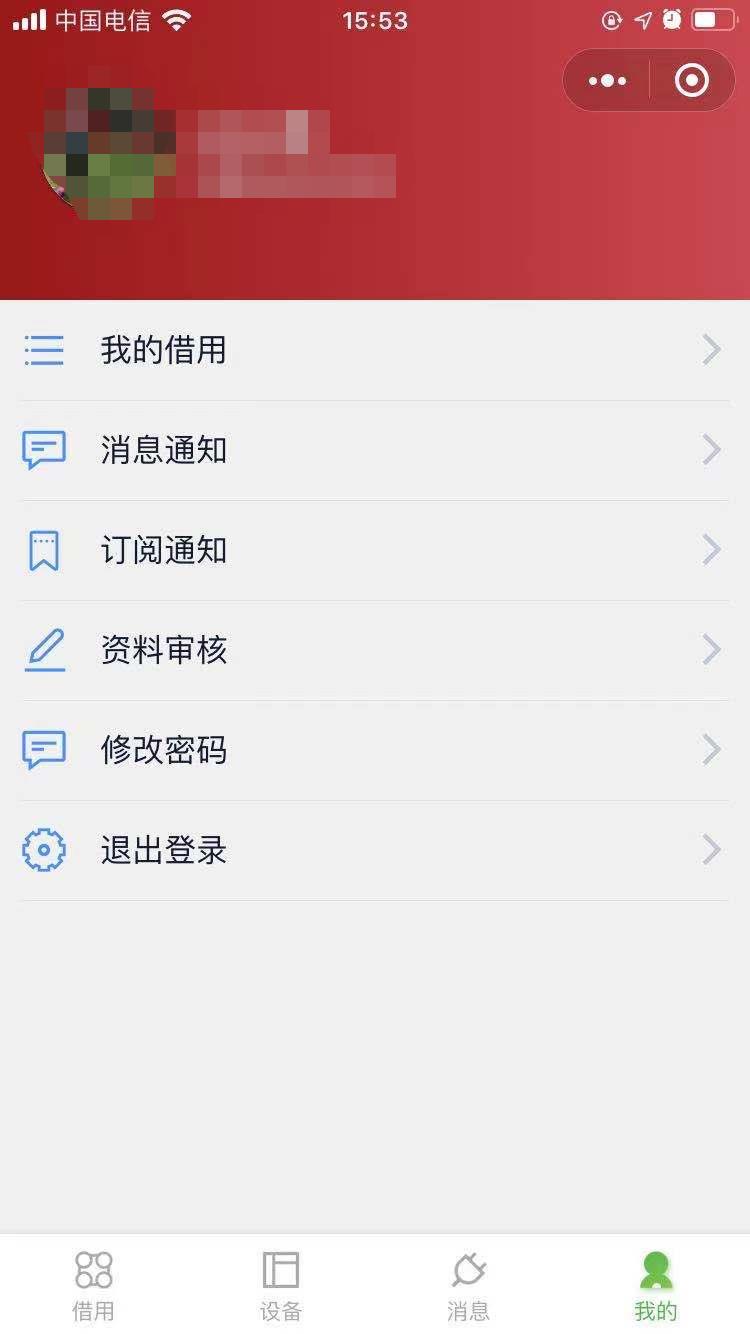Click the 修改密码 chat icon
The height and width of the screenshot is (1334, 750).
pos(44,750)
